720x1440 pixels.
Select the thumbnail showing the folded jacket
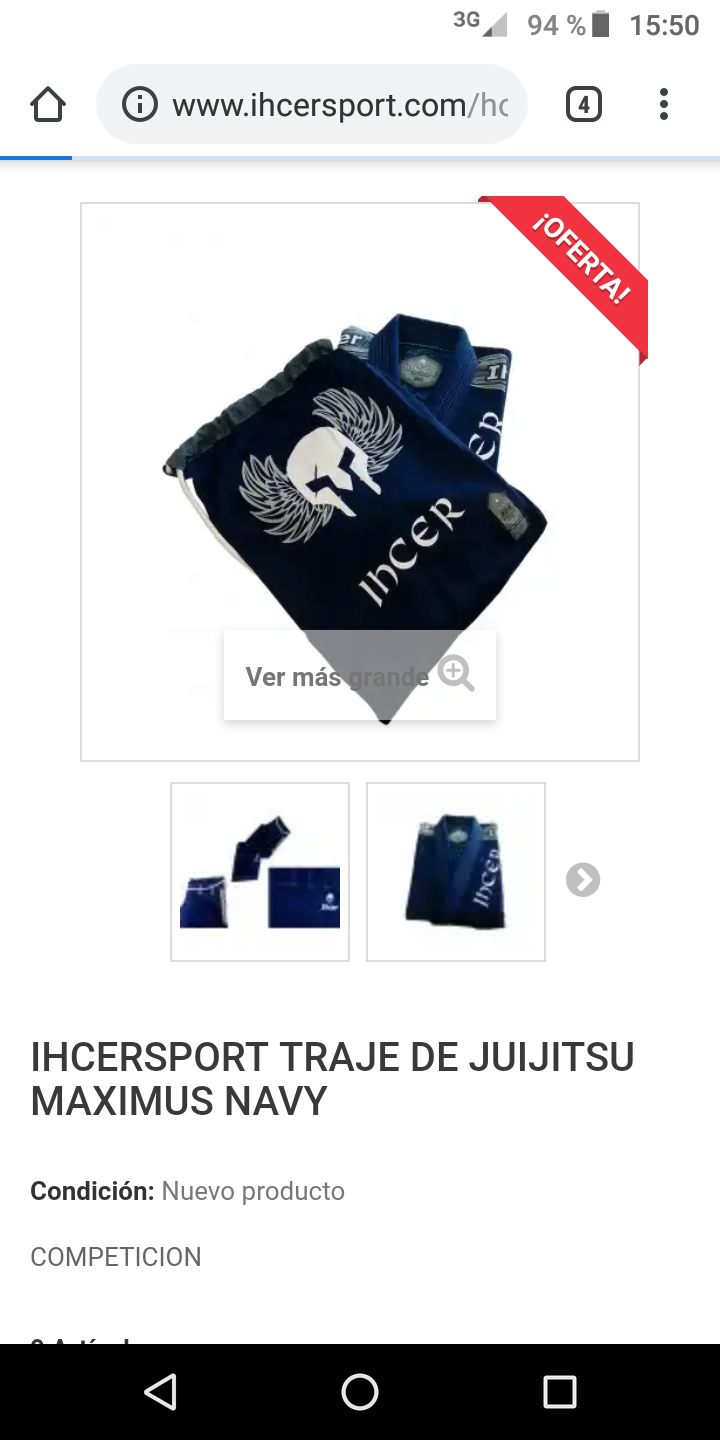(x=456, y=872)
